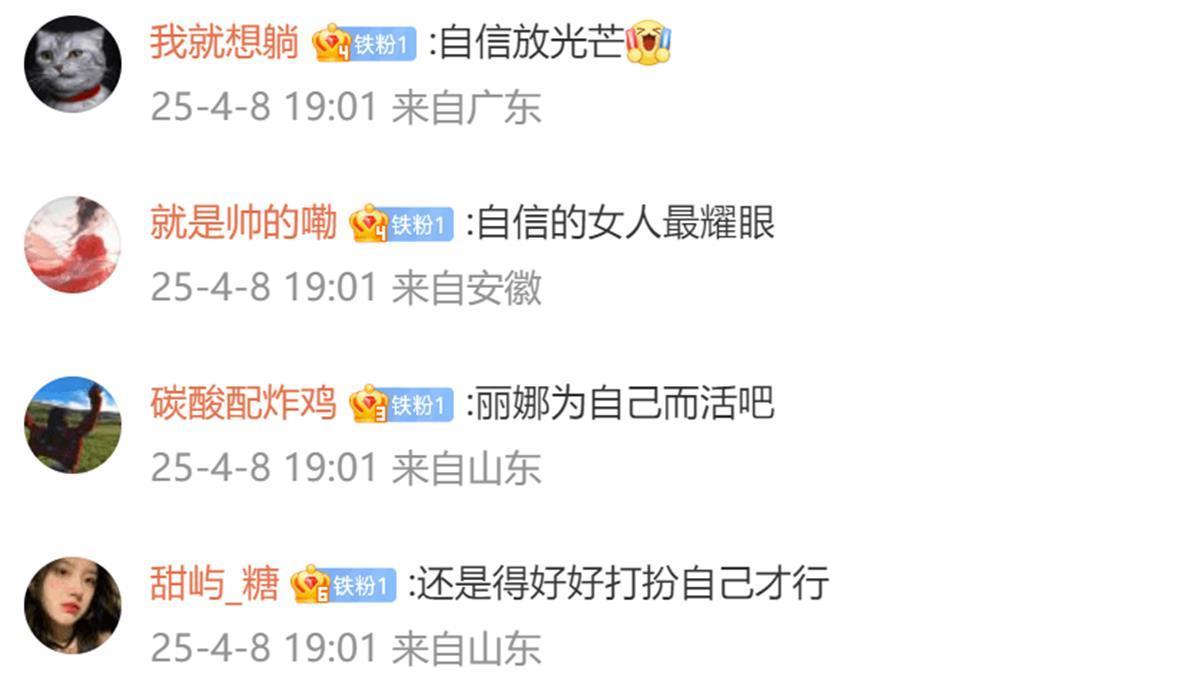Tap the avatar next to 碳酸配炸鸡
The width and height of the screenshot is (1200, 696).
click(x=72, y=424)
